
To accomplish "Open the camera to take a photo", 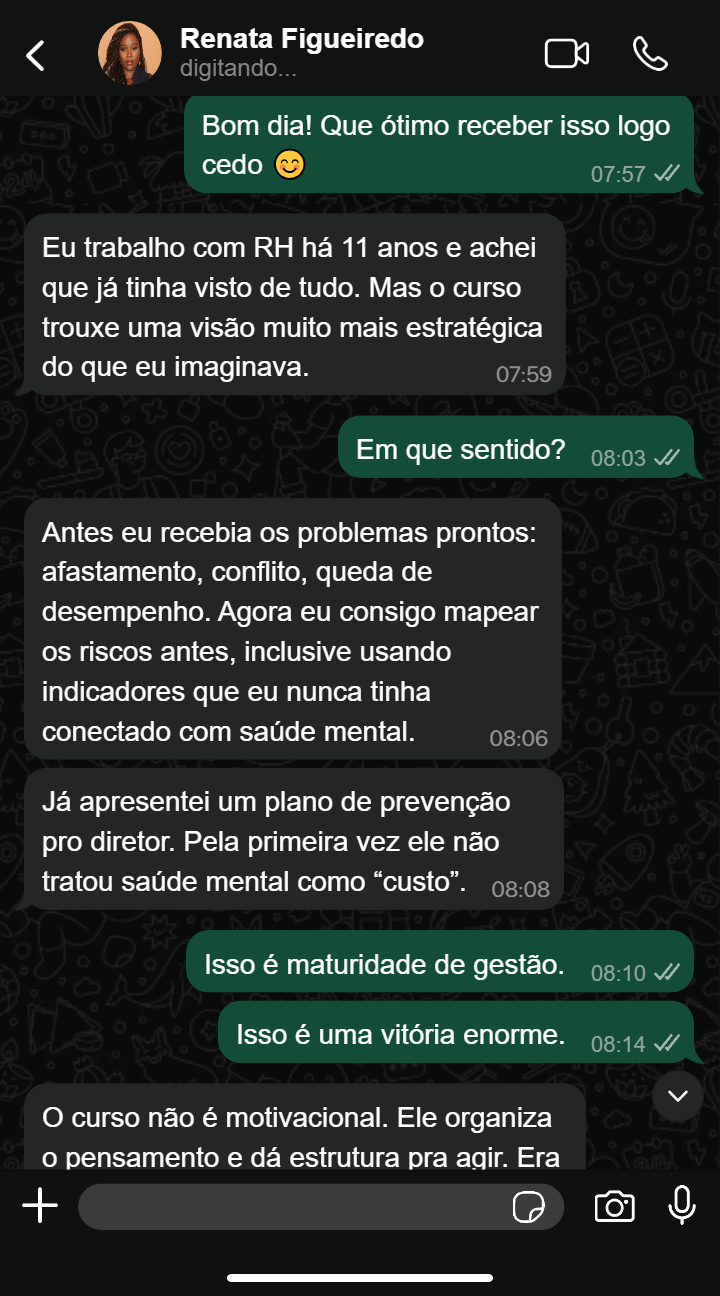I will 614,1207.
